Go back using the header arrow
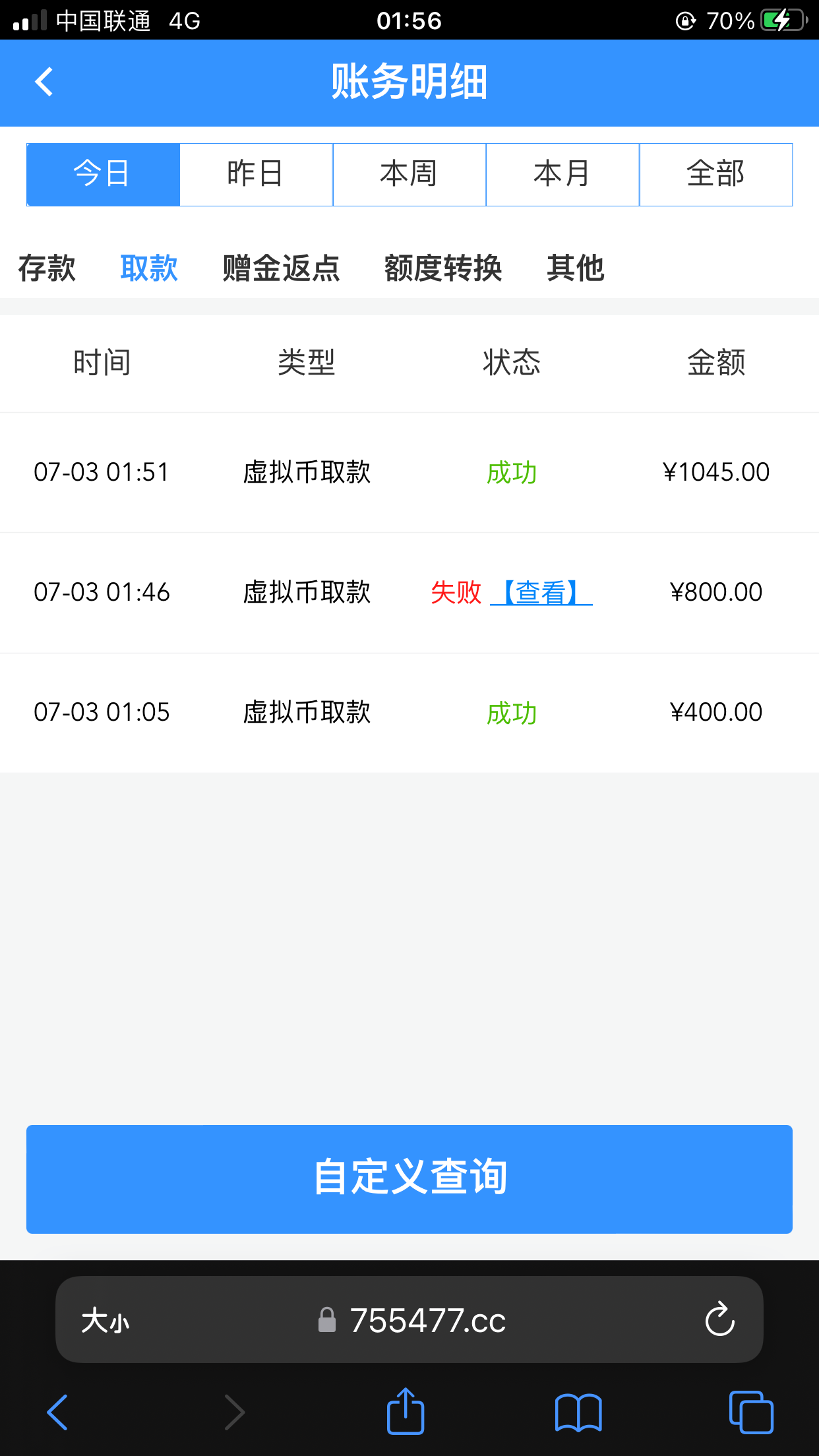Image resolution: width=819 pixels, height=1456 pixels. pyautogui.click(x=44, y=82)
